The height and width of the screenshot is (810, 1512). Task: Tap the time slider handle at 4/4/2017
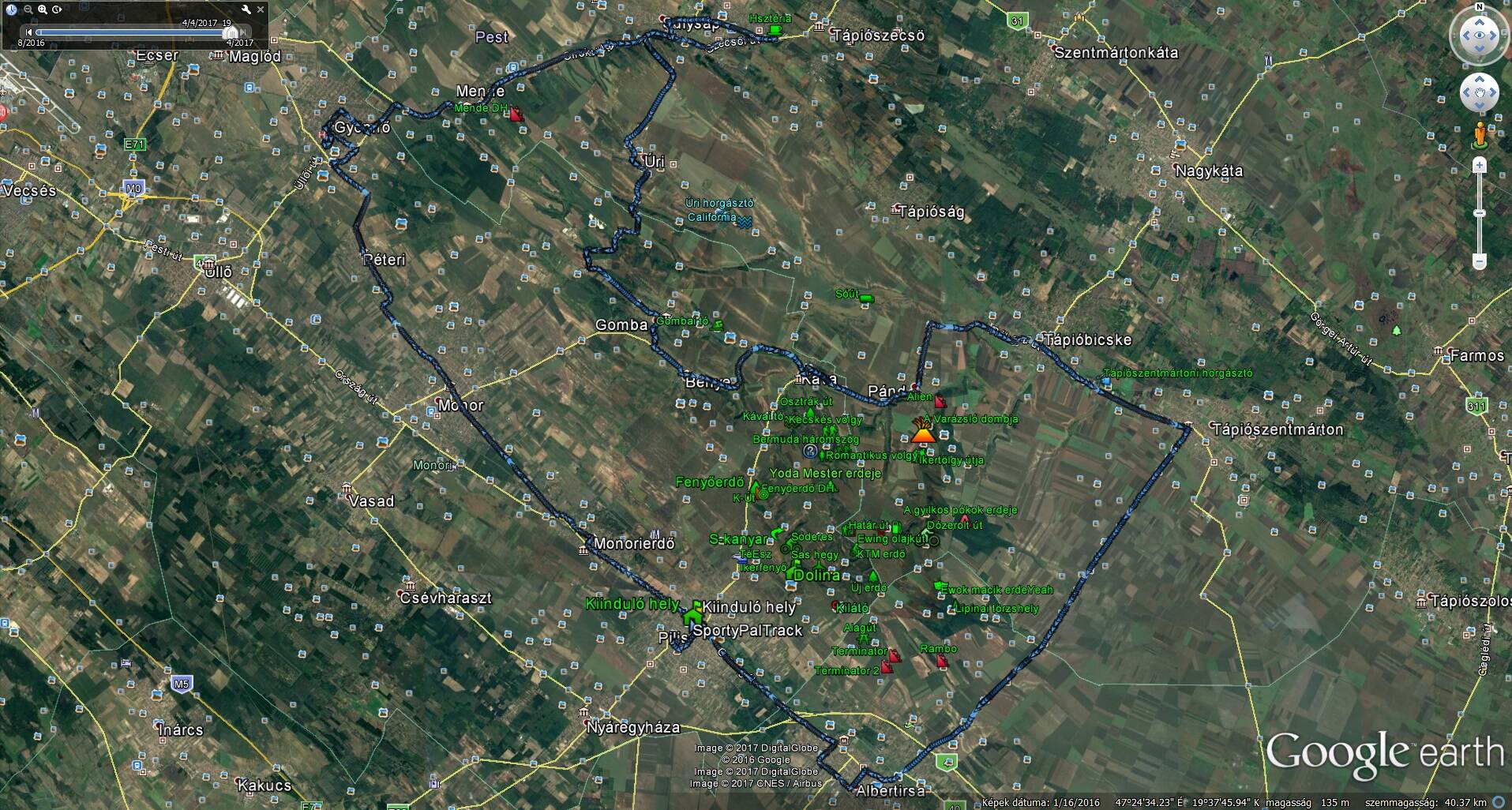coord(231,33)
